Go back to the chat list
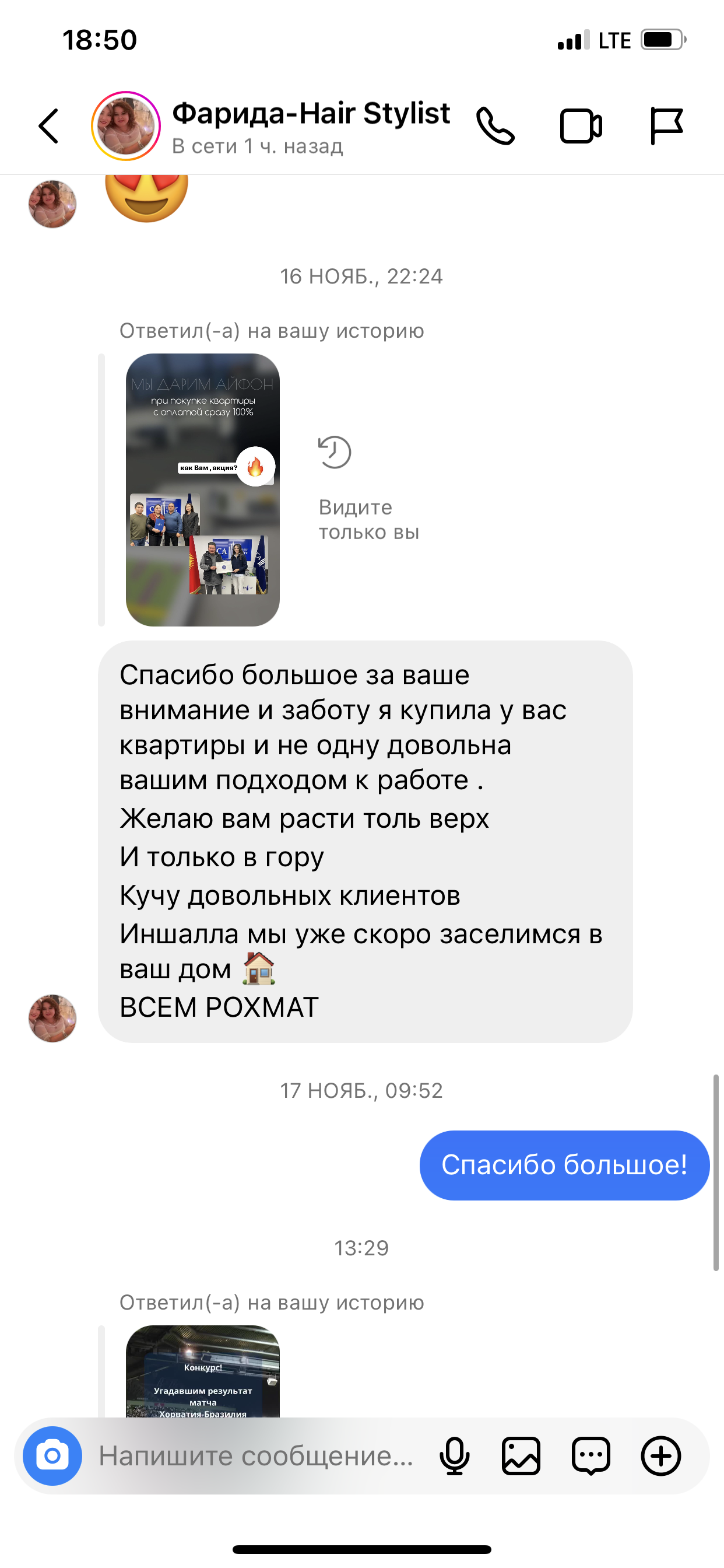 tap(48, 127)
